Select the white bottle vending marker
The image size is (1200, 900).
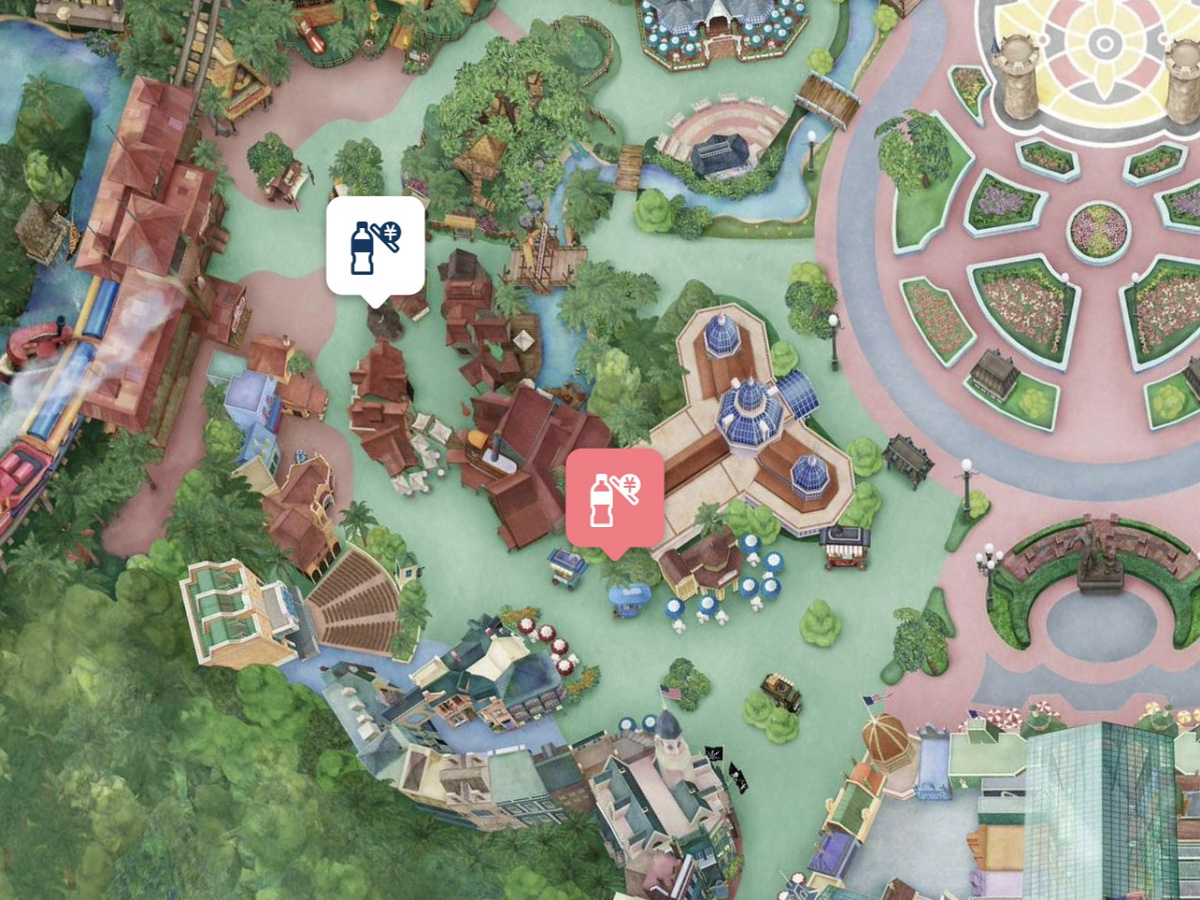pyautogui.click(x=375, y=247)
